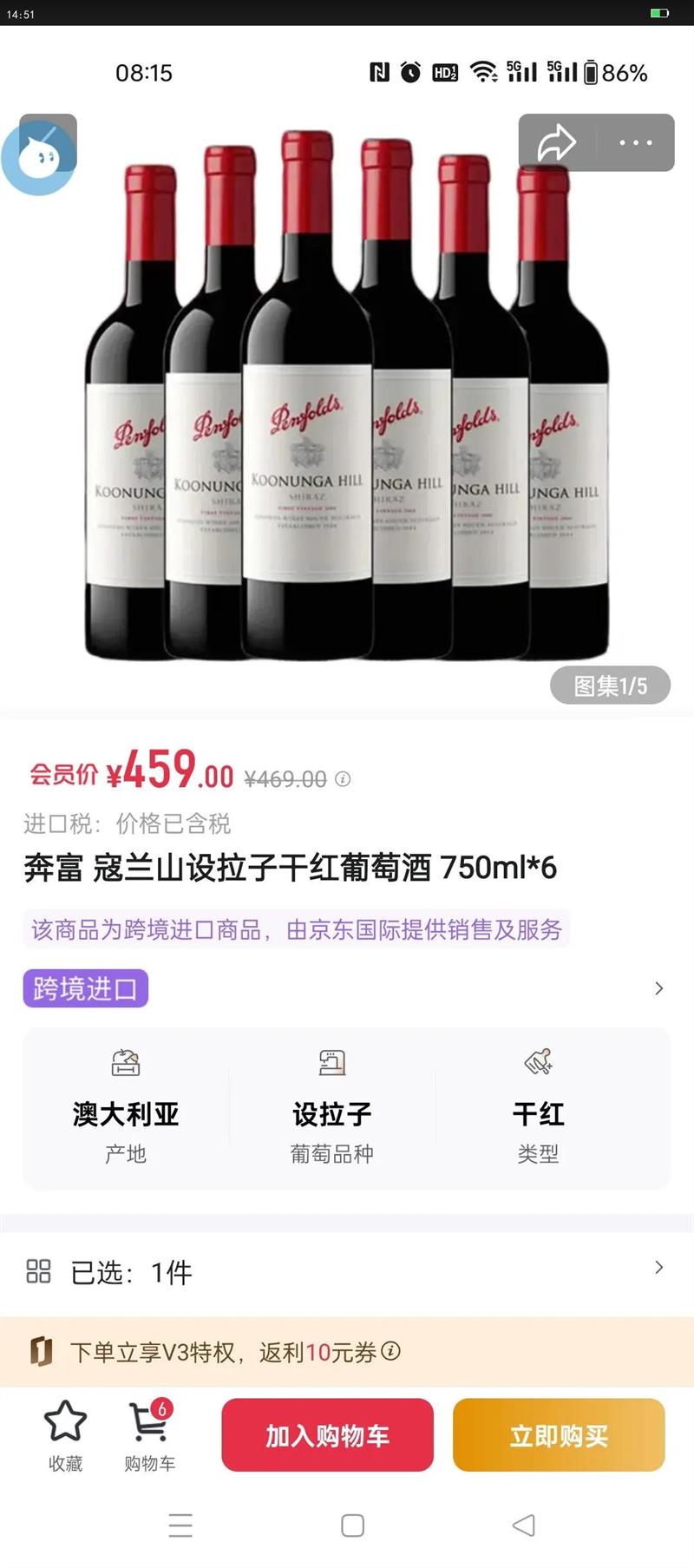
Task: Tap the 产地 origin icon for 澳大利亚
Action: click(x=127, y=1062)
